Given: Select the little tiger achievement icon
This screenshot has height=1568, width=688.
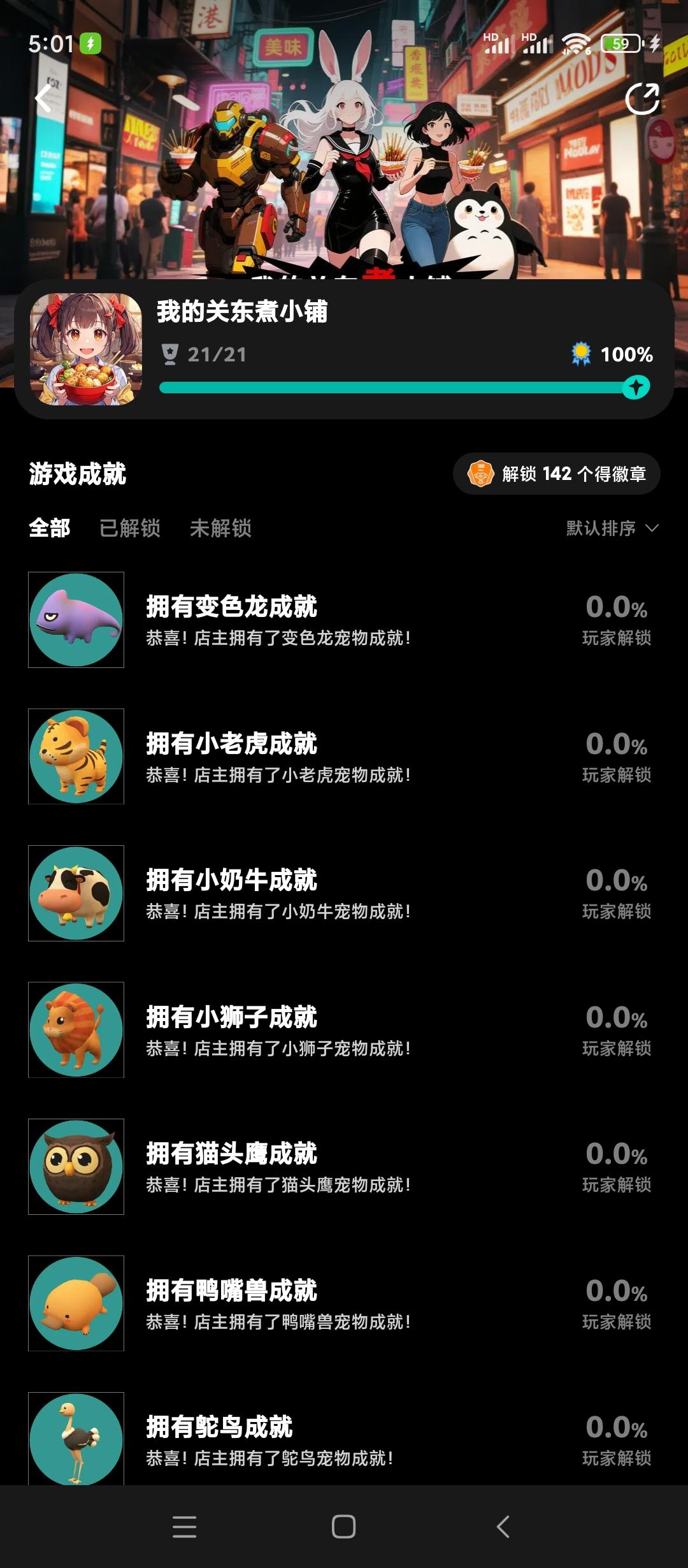Looking at the screenshot, I should (76, 757).
